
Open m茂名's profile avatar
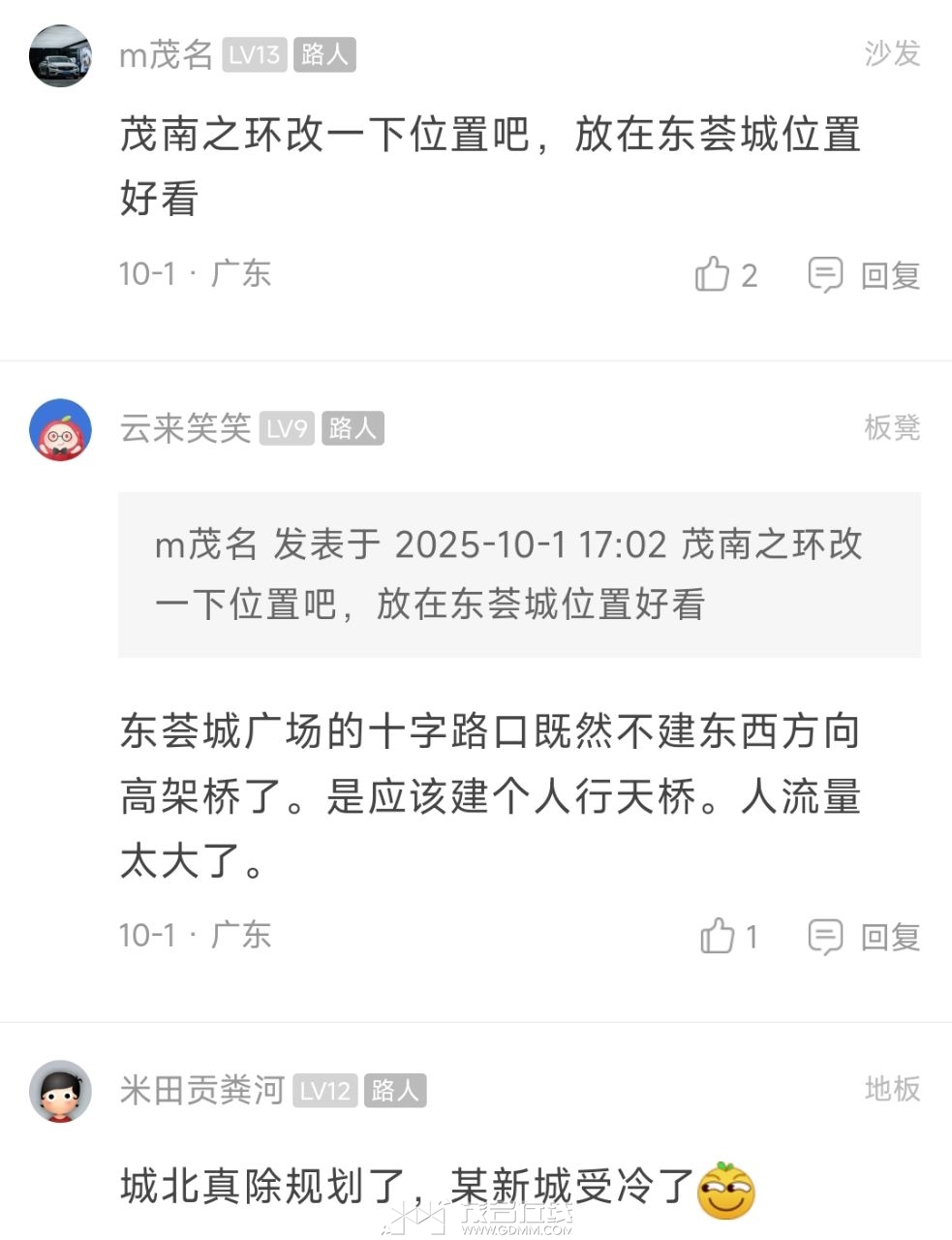60,56
